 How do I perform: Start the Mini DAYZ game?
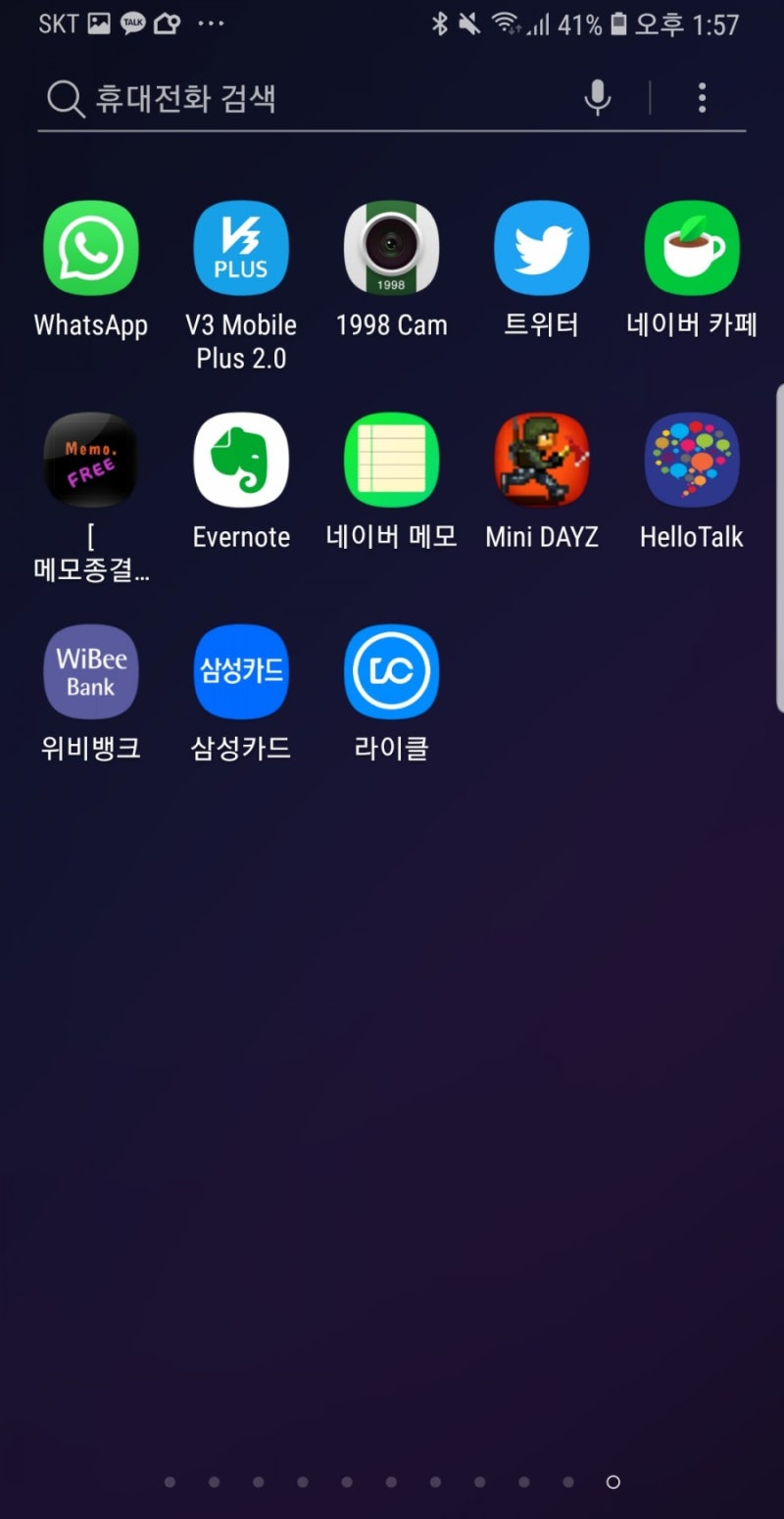pos(541,460)
